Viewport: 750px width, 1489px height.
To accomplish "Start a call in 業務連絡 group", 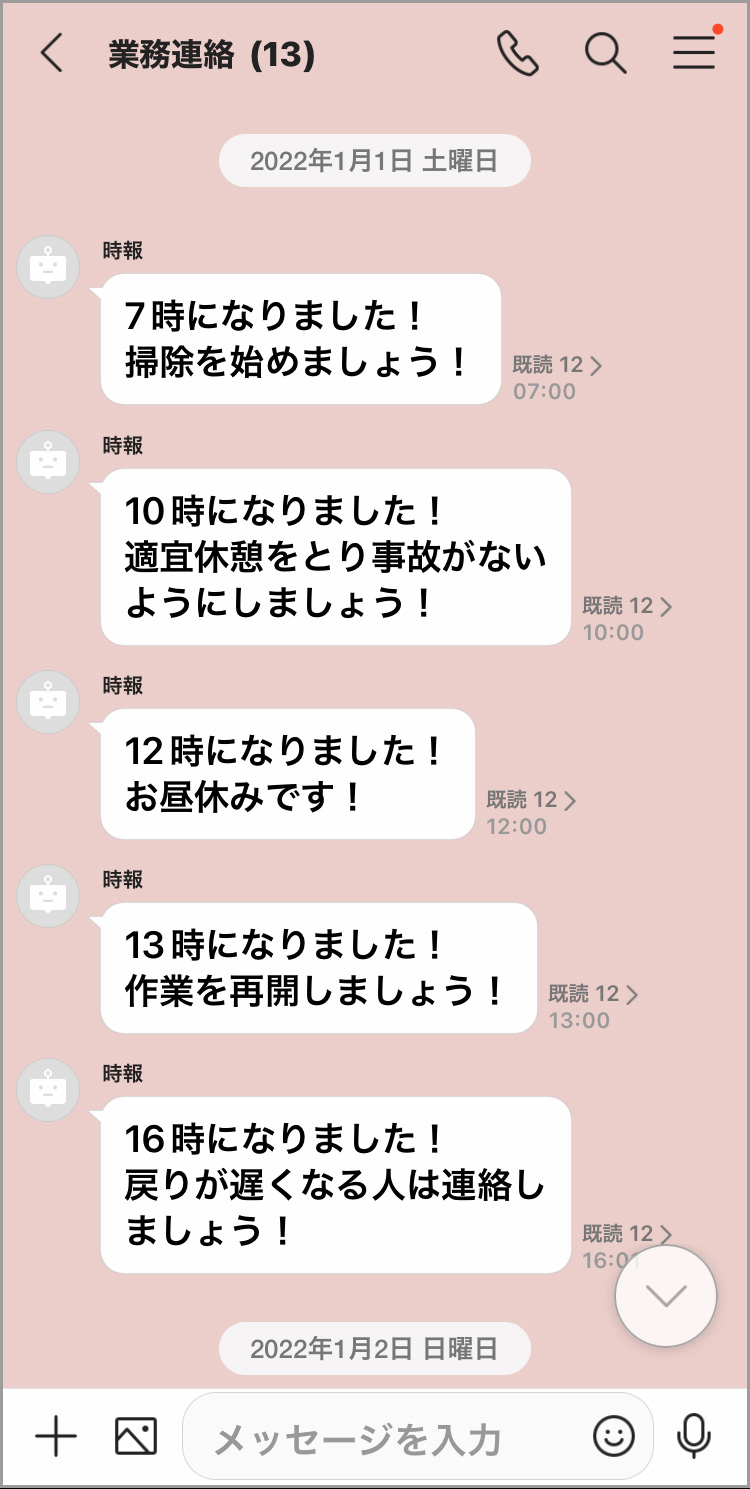I will pyautogui.click(x=517, y=54).
